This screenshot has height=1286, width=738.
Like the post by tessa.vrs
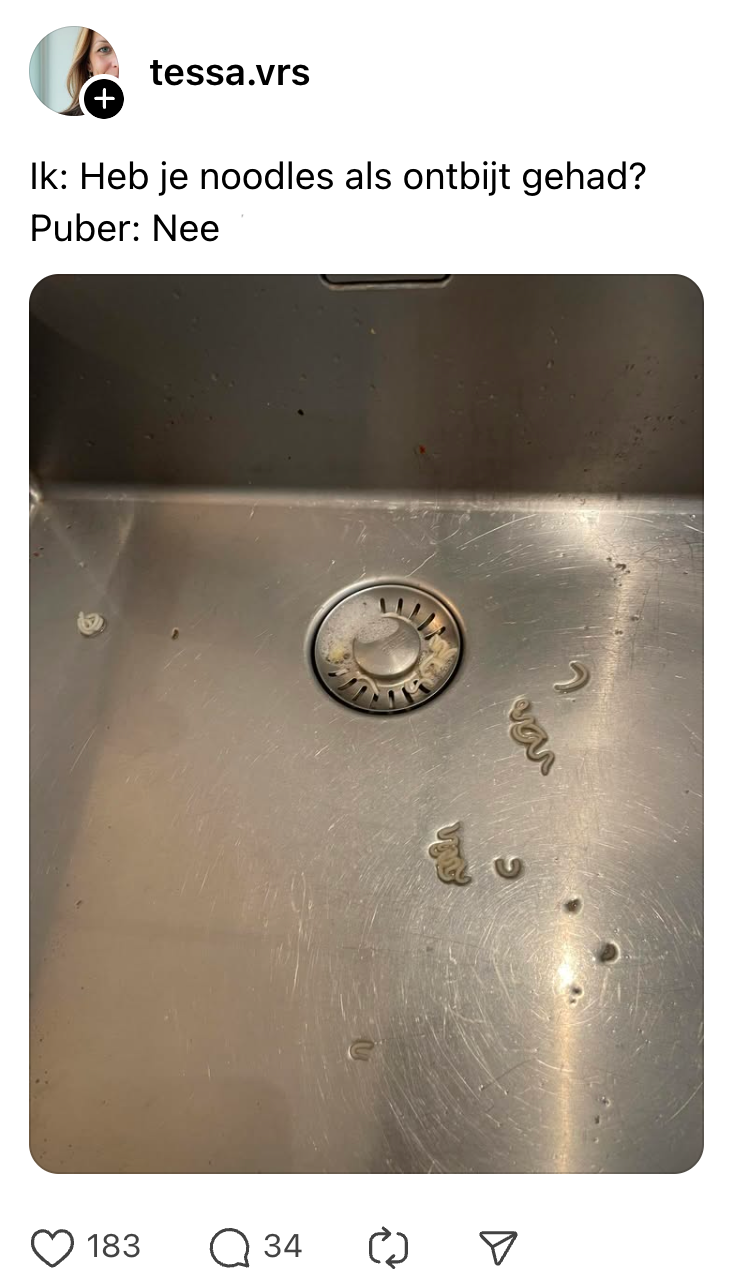coord(53,1246)
